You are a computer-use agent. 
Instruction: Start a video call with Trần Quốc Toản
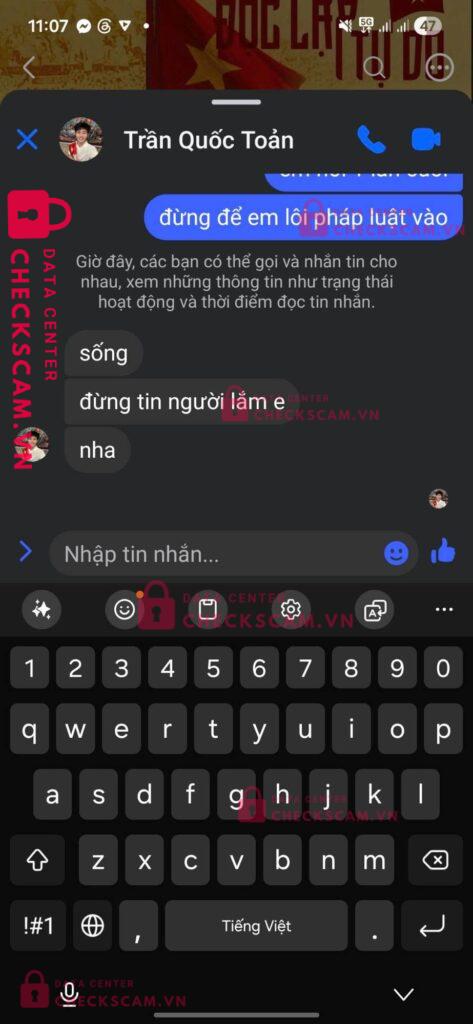pyautogui.click(x=426, y=140)
